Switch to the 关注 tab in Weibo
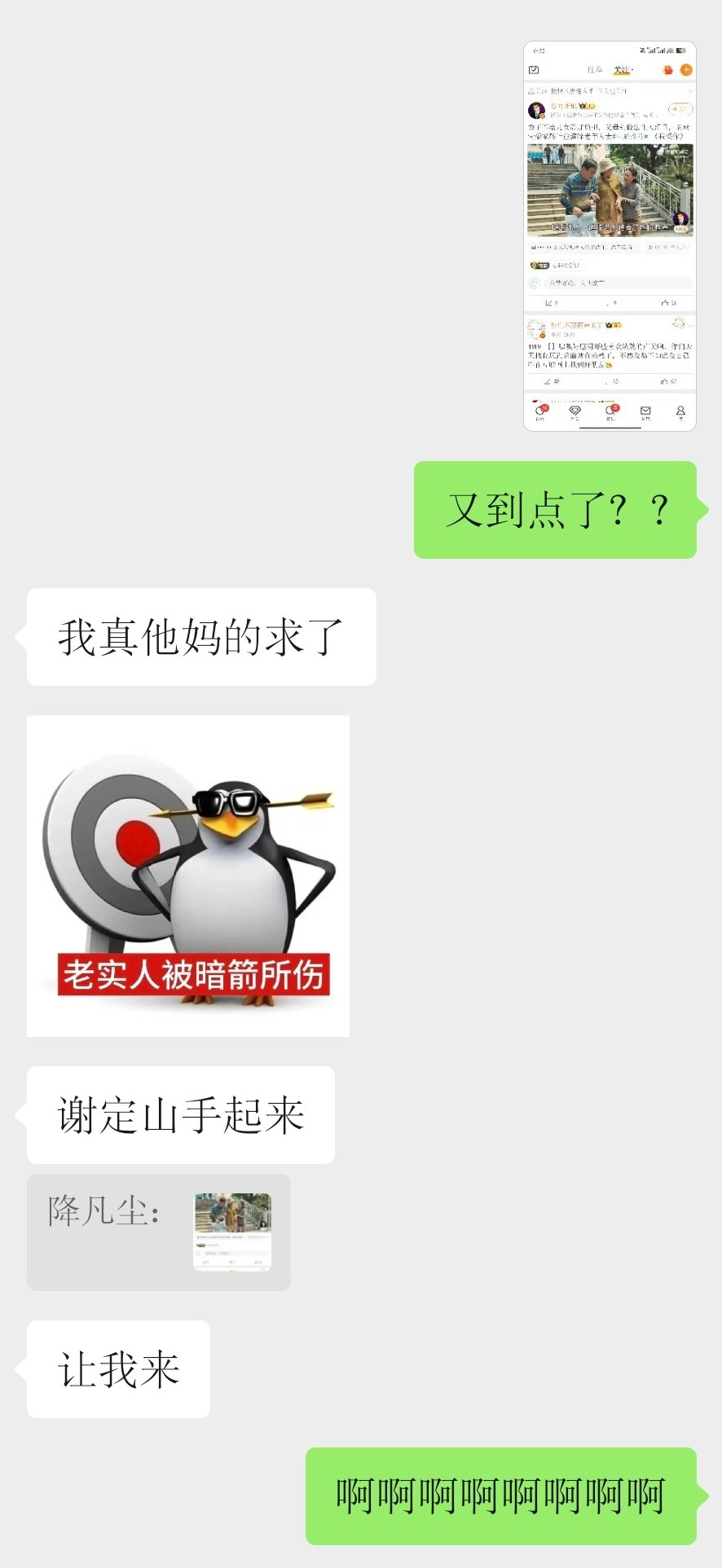The image size is (722, 1568). click(621, 69)
